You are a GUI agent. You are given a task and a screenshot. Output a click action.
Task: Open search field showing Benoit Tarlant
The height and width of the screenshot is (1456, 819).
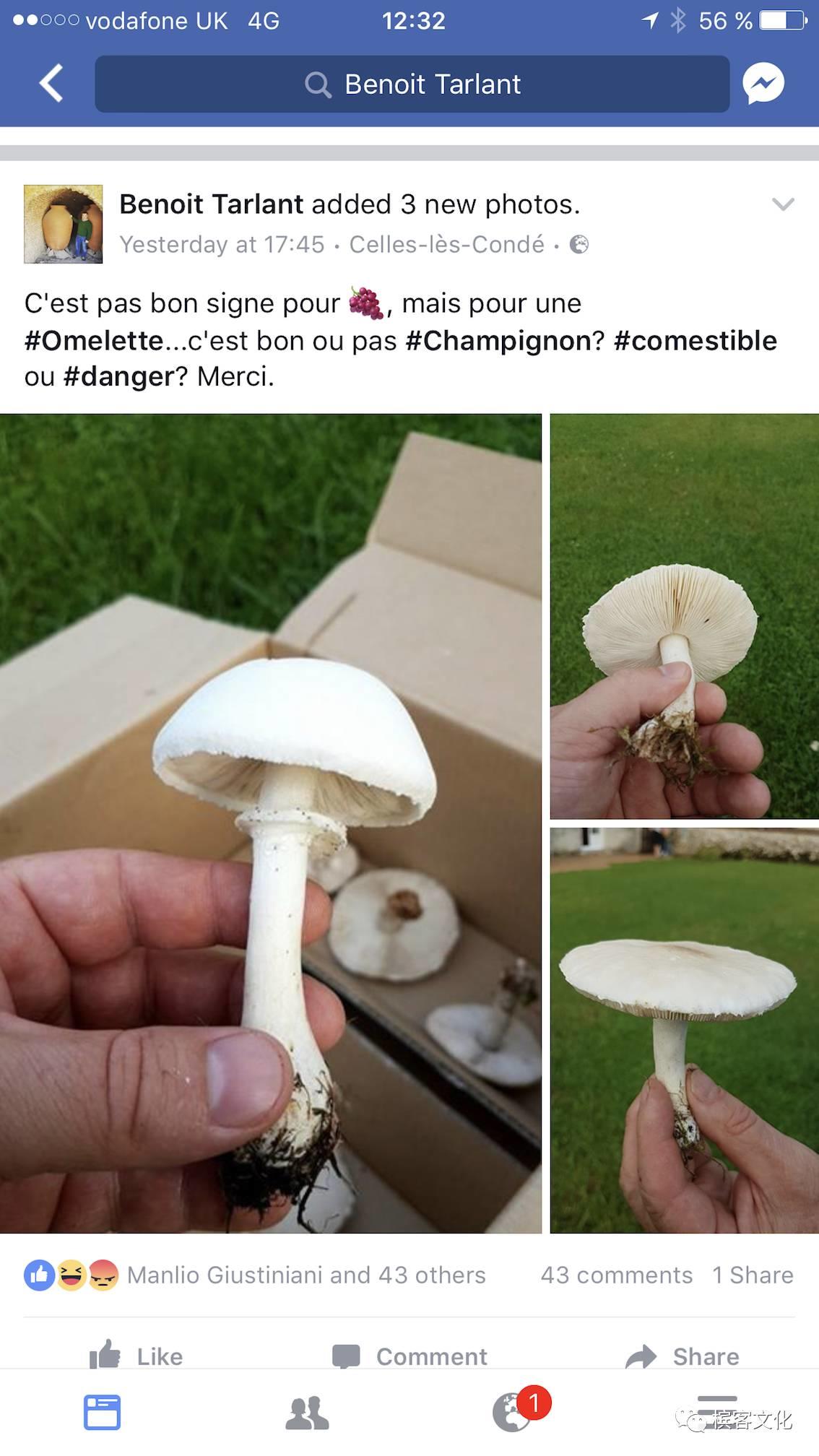point(412,84)
